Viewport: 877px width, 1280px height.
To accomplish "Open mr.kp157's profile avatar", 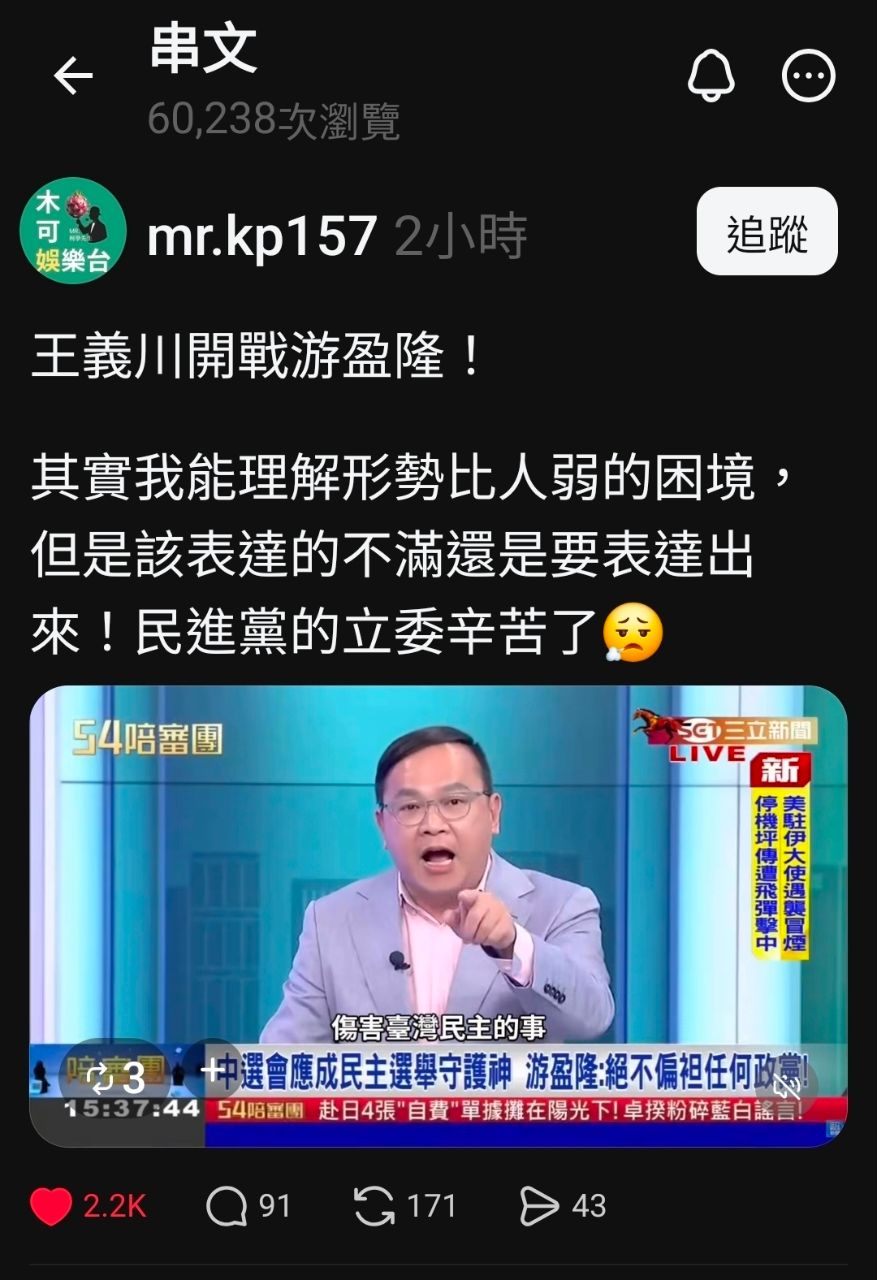I will (x=72, y=231).
